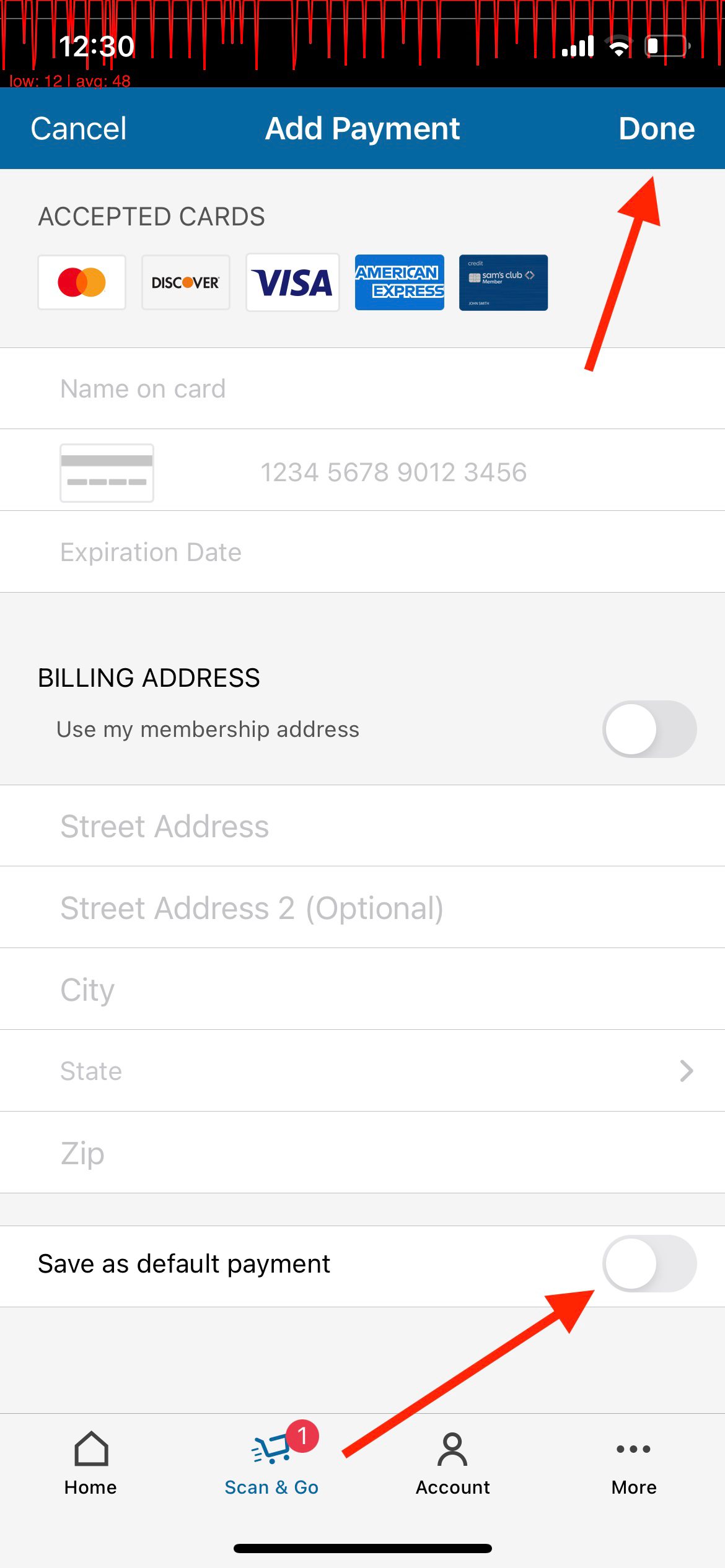The height and width of the screenshot is (1568, 725).
Task: Tap Done to save the payment
Action: [x=656, y=129]
